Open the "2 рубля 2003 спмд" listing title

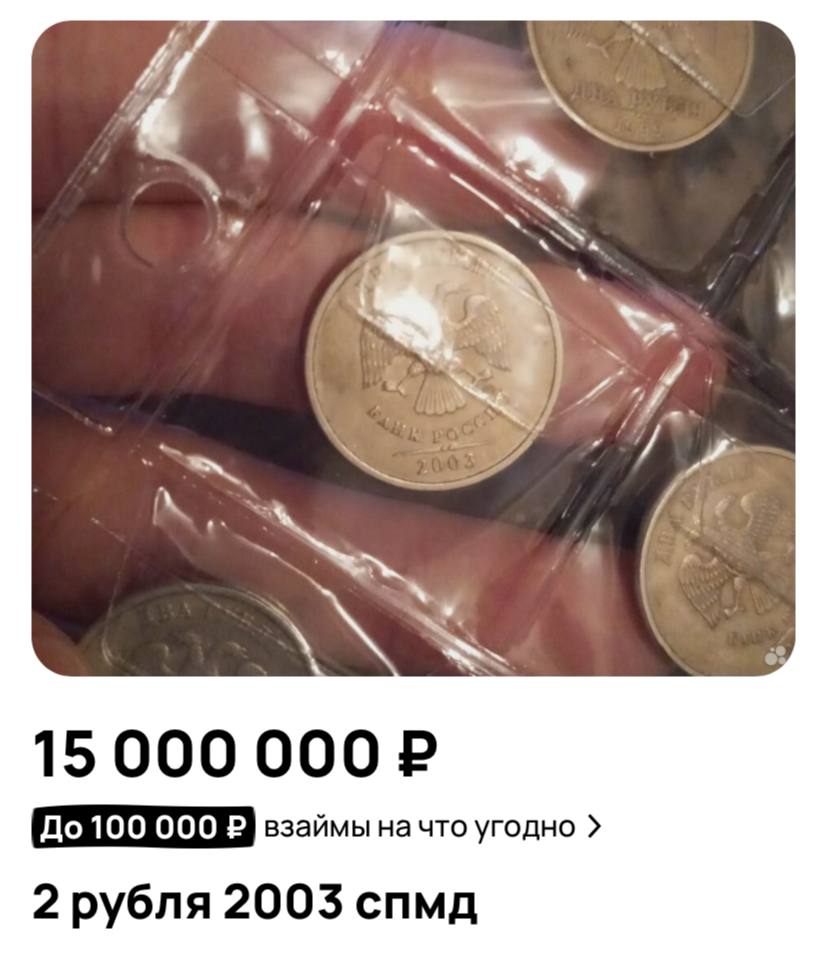click(x=255, y=902)
